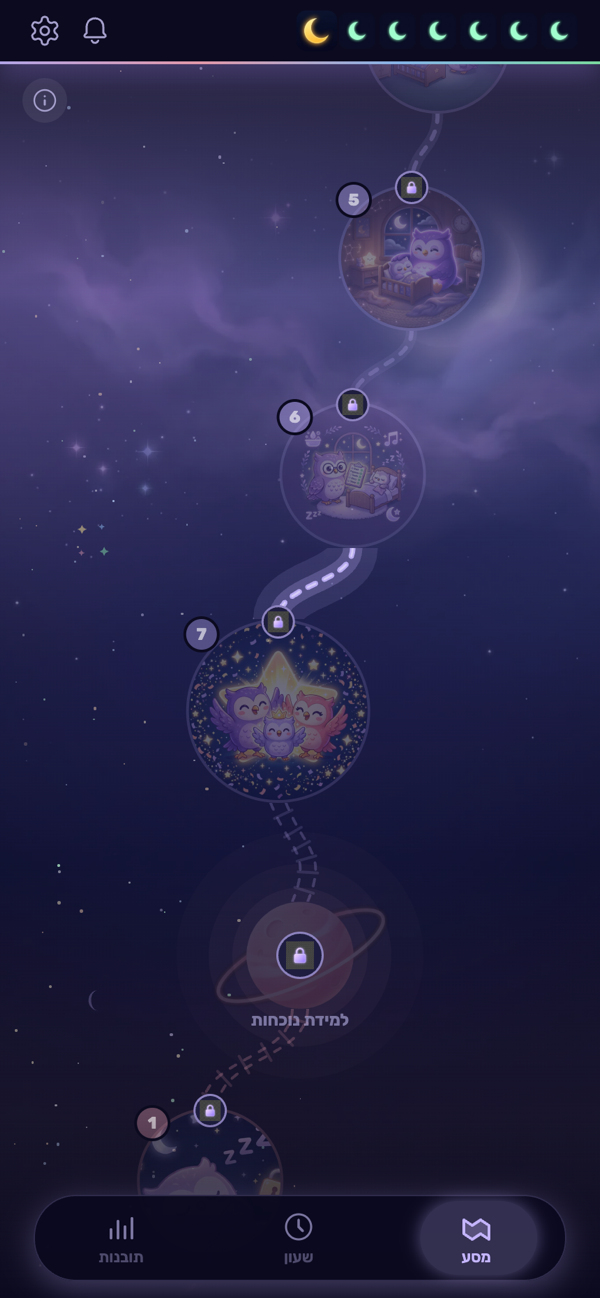Open level 7 star owls scene
The height and width of the screenshot is (1298, 600).
pos(278,711)
